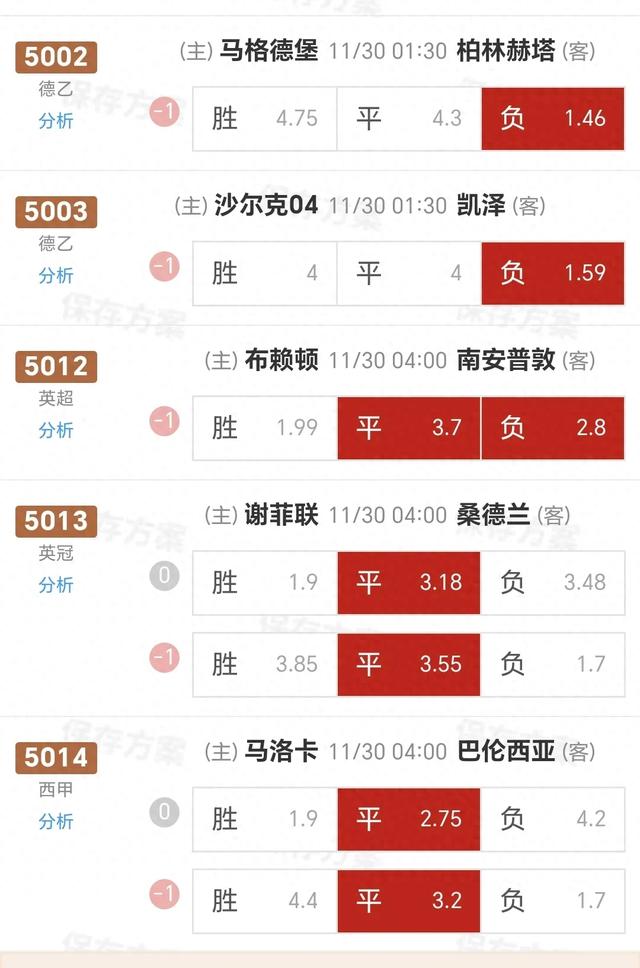Open 分析 for match 5012
The image size is (640, 968).
pos(56,430)
